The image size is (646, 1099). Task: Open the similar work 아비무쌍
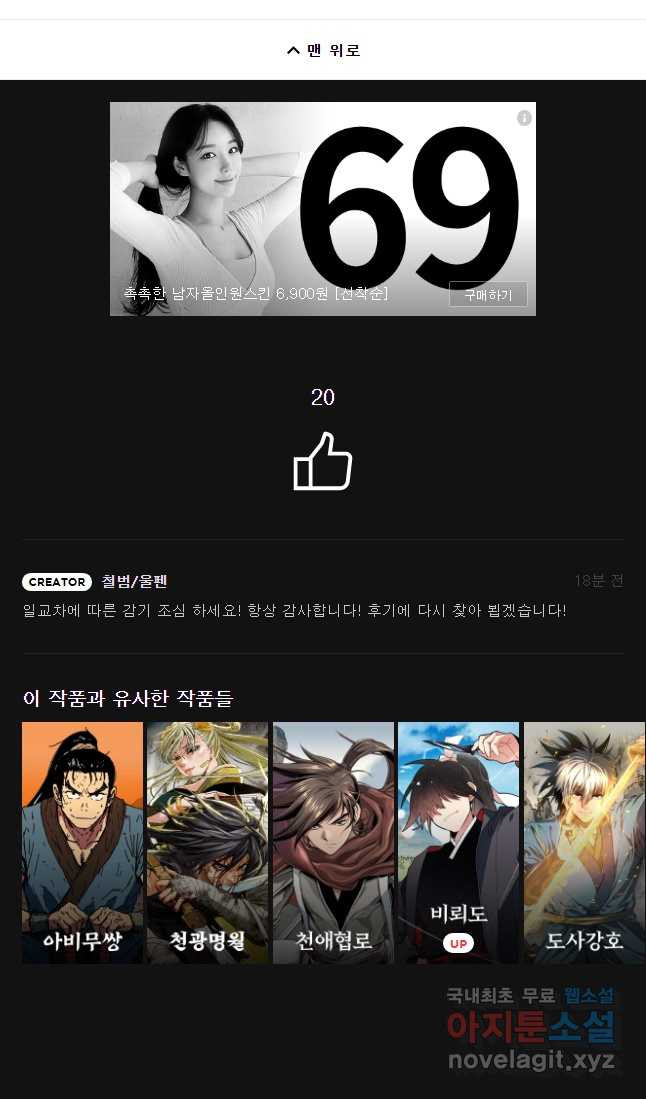[82, 842]
